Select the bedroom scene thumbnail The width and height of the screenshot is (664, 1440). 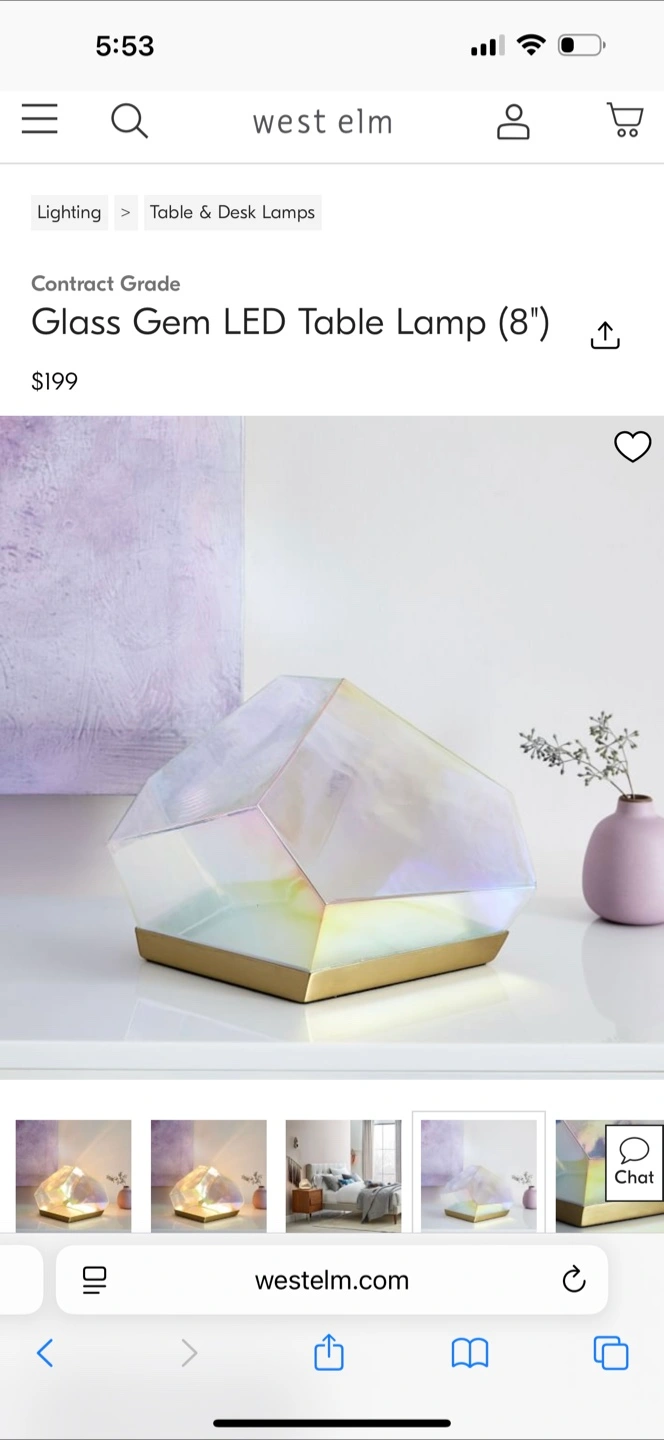pos(343,1175)
